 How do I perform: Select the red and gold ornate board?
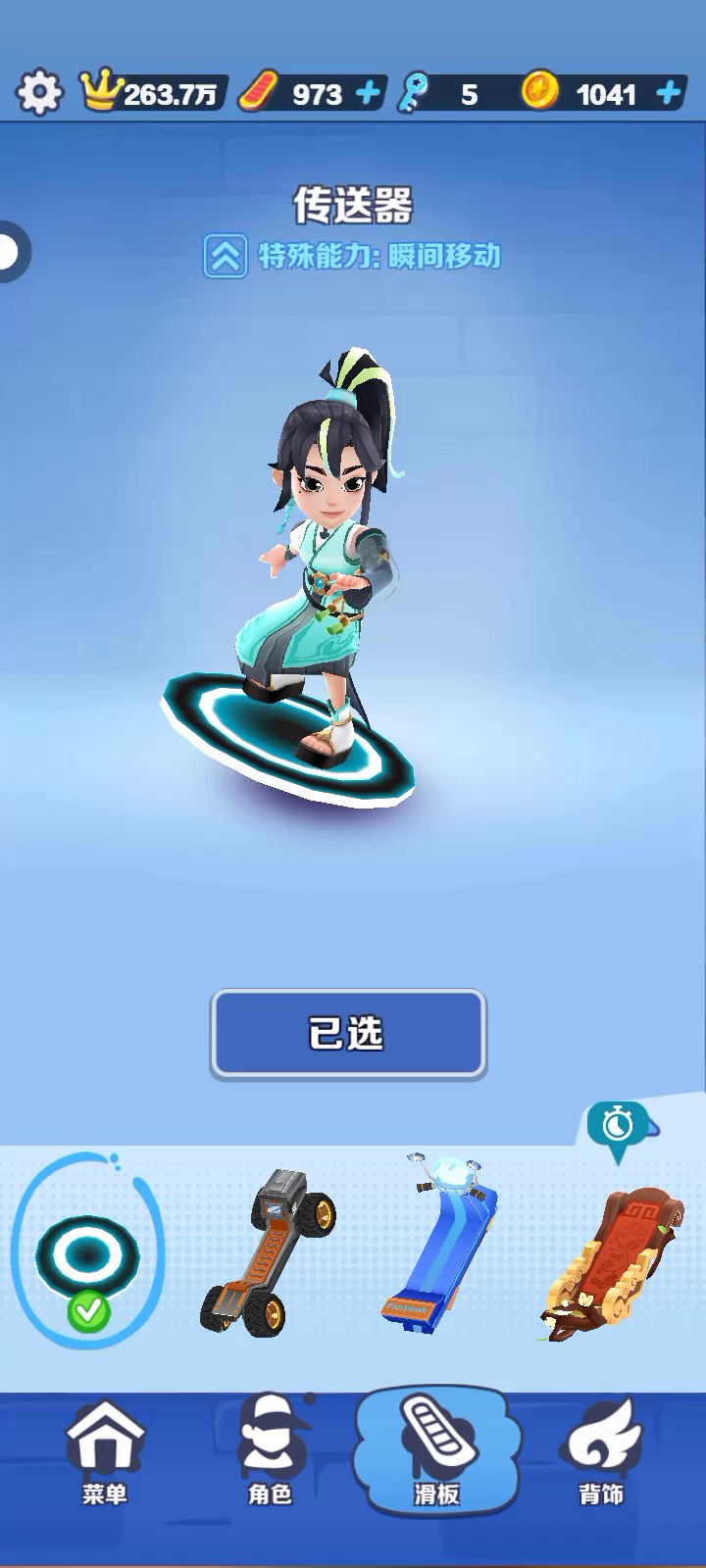[610, 1261]
